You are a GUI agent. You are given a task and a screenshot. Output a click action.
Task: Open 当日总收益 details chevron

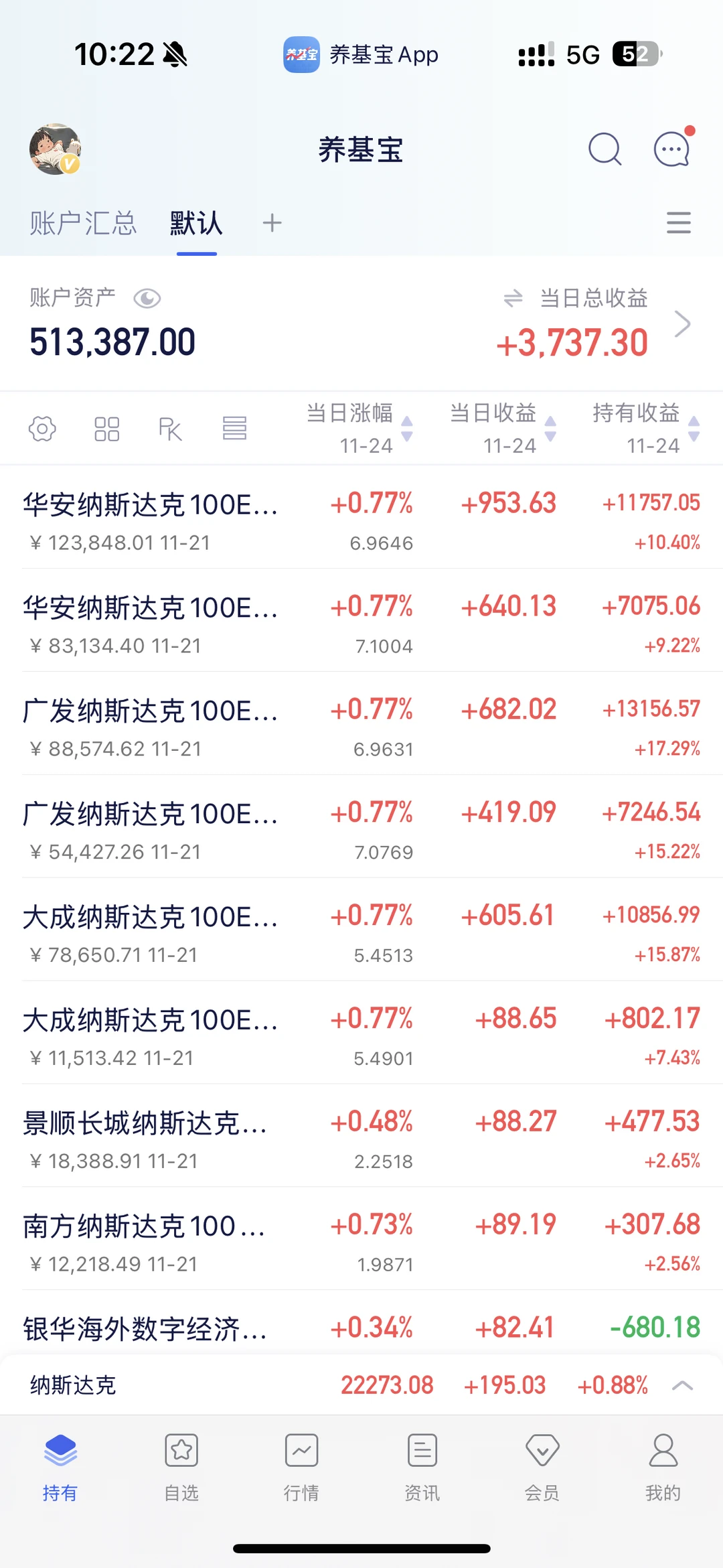(682, 324)
